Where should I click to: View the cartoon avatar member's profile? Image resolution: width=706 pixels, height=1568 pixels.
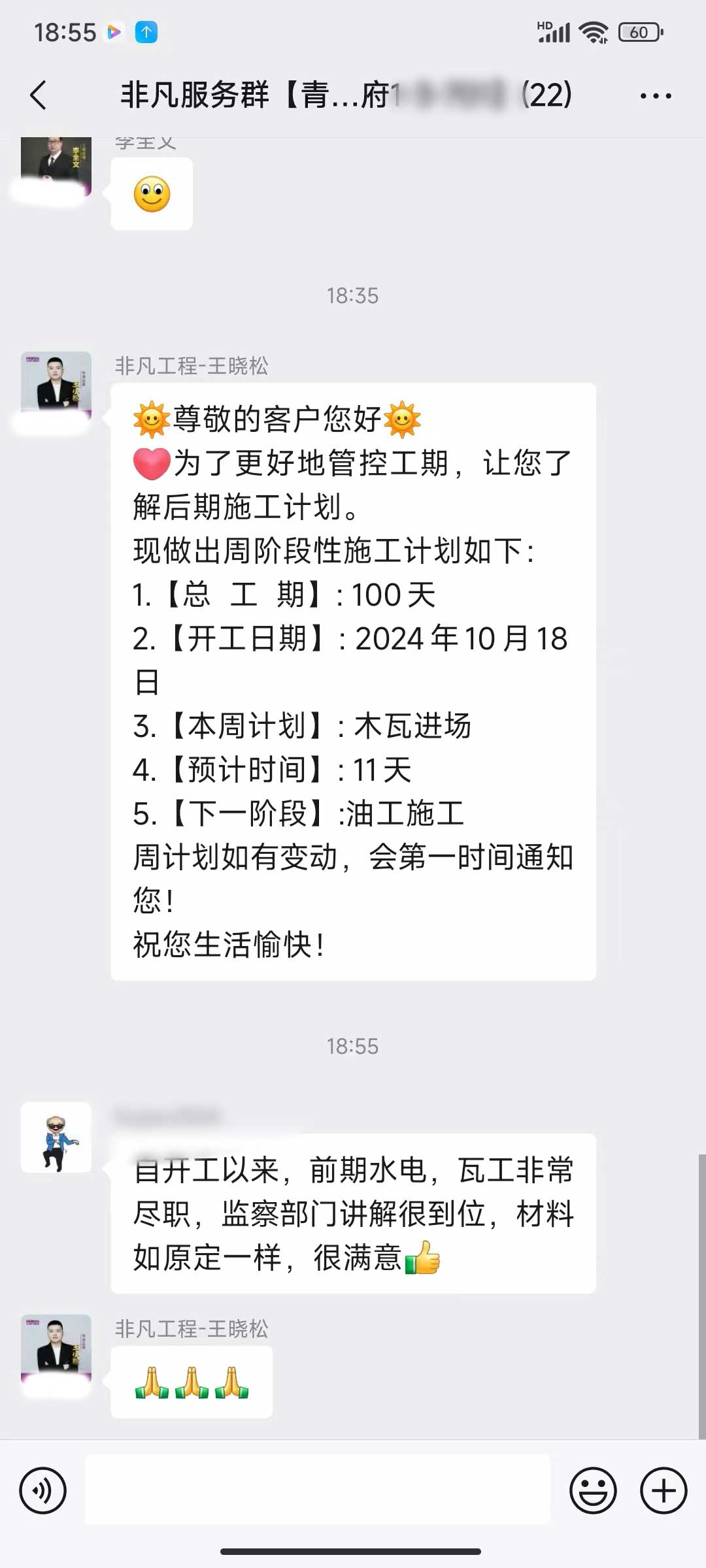click(56, 1137)
